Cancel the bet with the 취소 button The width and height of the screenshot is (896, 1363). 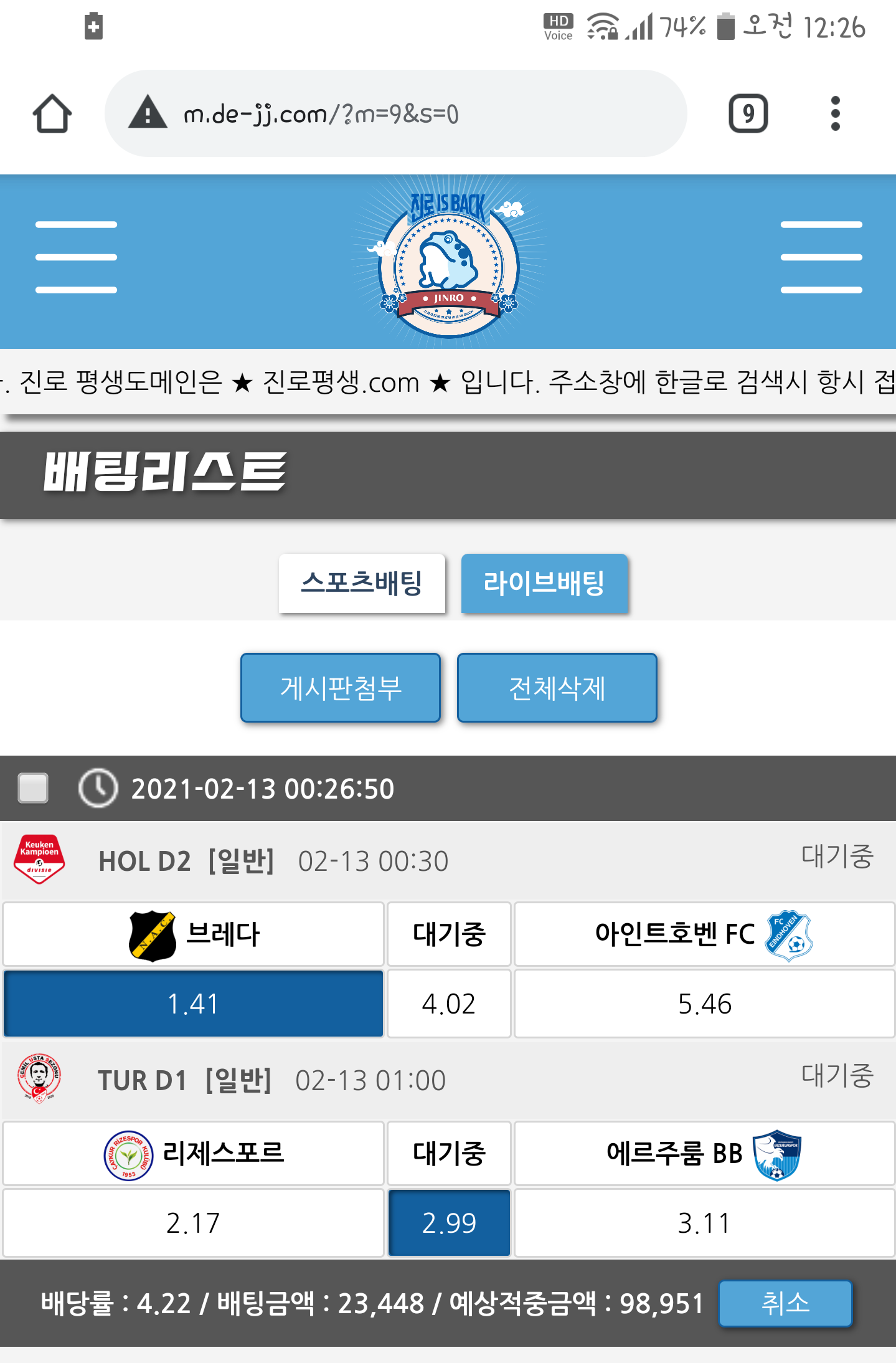tap(785, 1303)
